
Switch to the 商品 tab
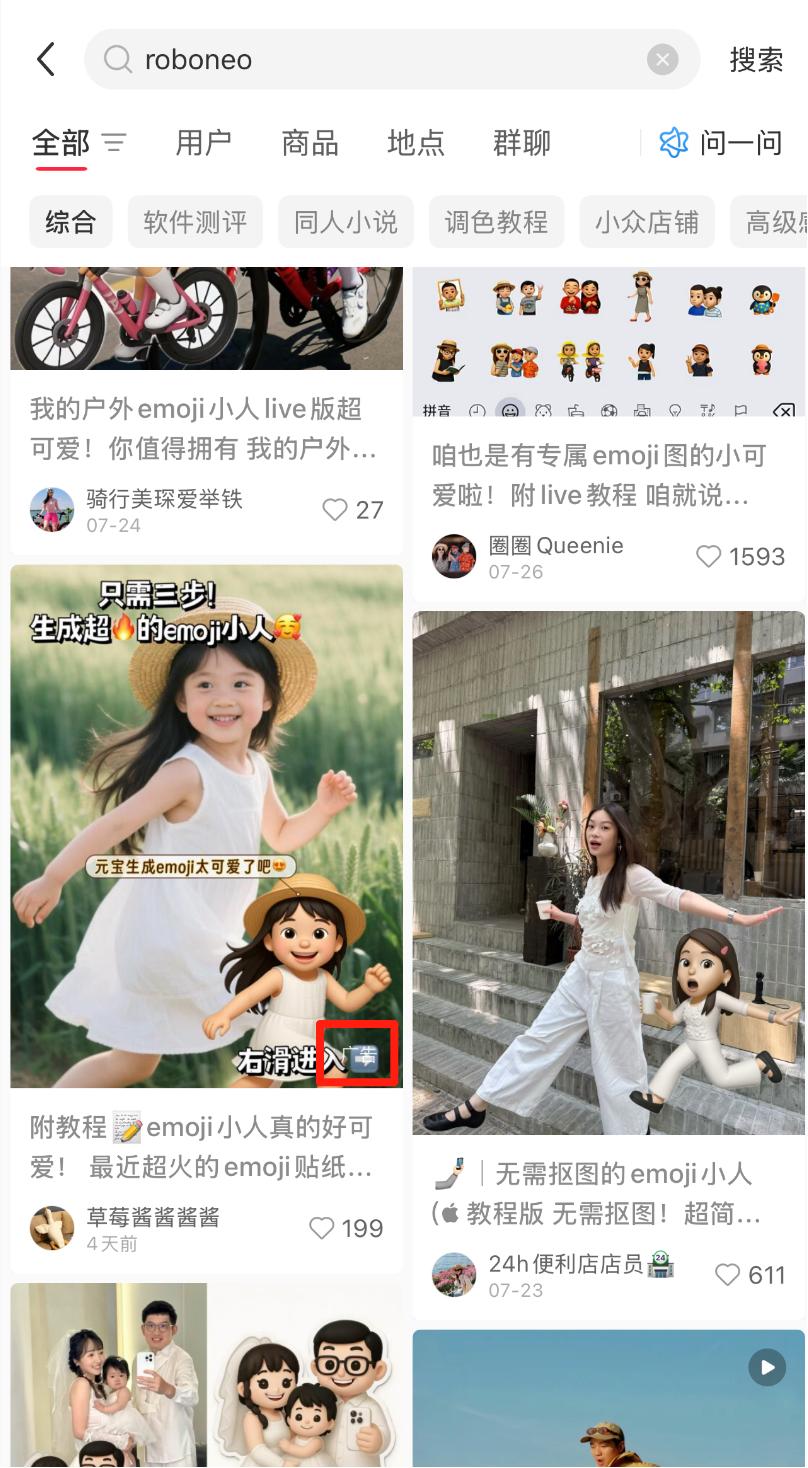(310, 143)
